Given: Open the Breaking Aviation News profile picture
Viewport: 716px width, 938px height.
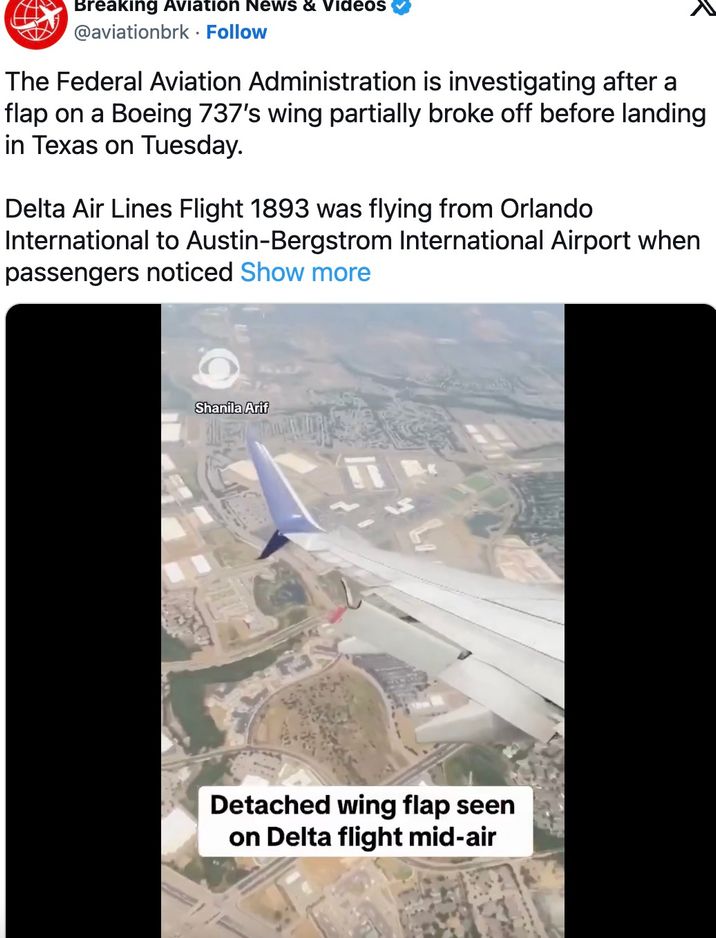Looking at the screenshot, I should (x=34, y=19).
